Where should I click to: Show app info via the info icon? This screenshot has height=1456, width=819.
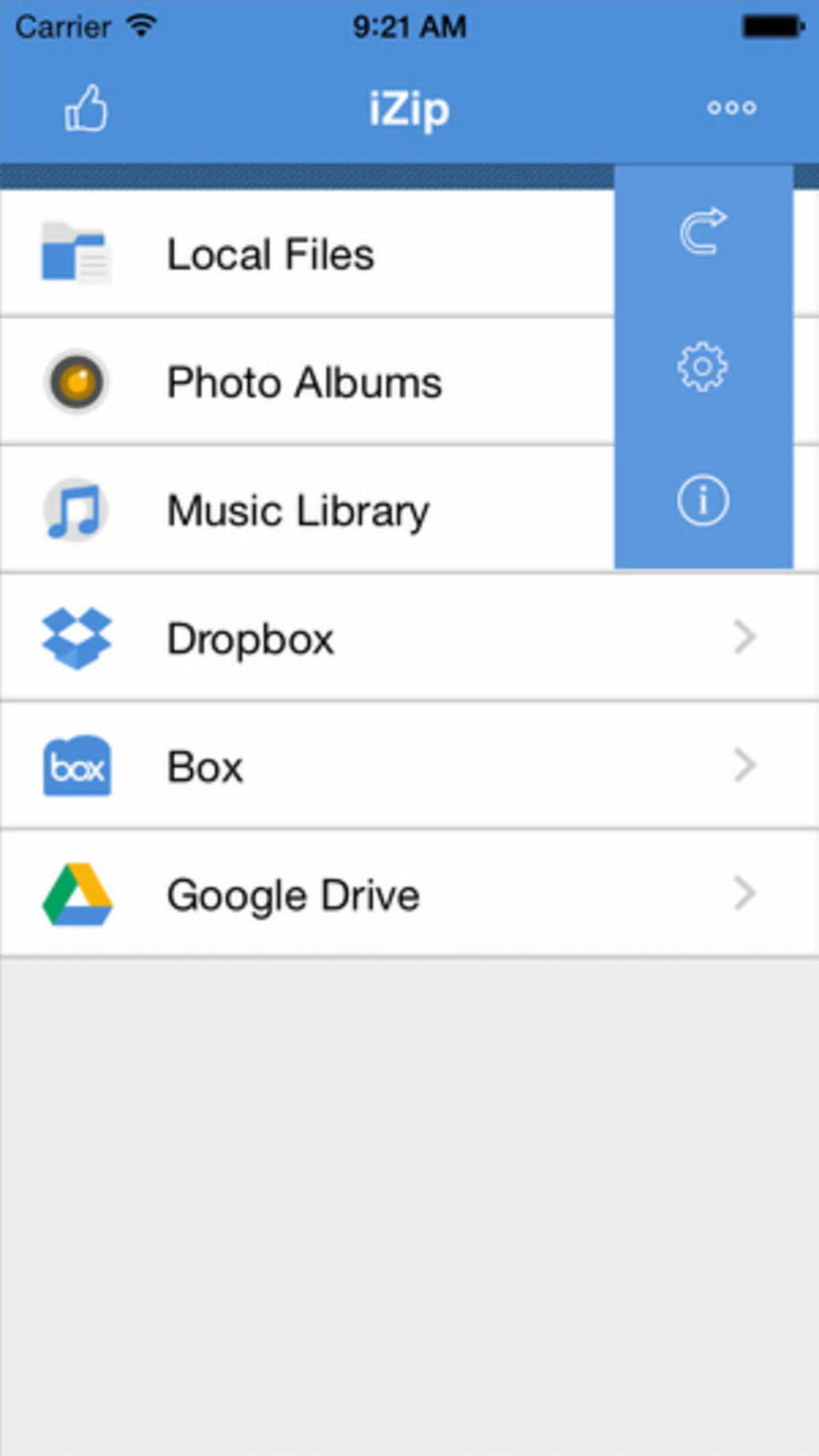click(703, 500)
